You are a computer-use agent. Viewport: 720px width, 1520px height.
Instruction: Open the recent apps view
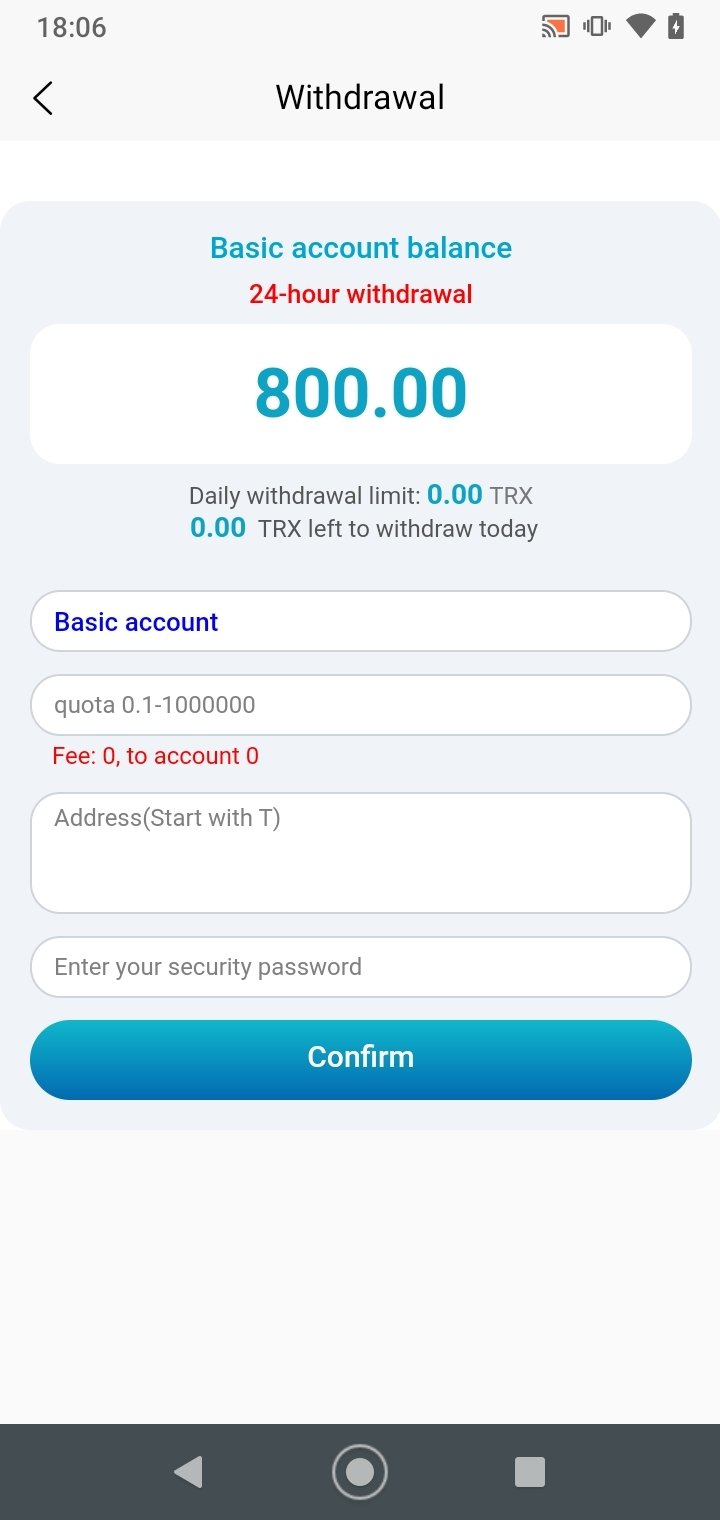[x=529, y=1471]
